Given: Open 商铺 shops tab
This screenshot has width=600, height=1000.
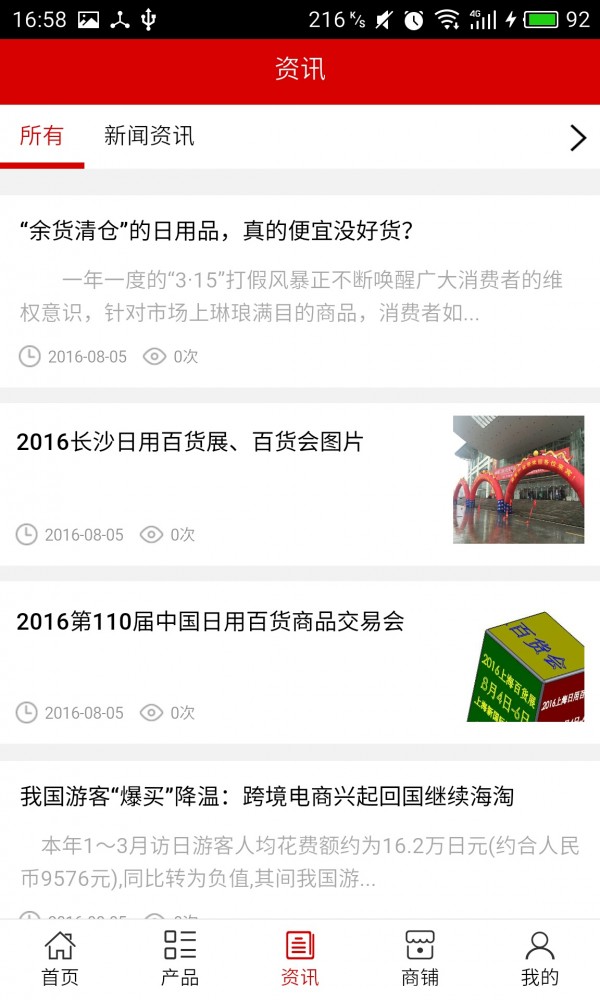Looking at the screenshot, I should click(x=420, y=959).
